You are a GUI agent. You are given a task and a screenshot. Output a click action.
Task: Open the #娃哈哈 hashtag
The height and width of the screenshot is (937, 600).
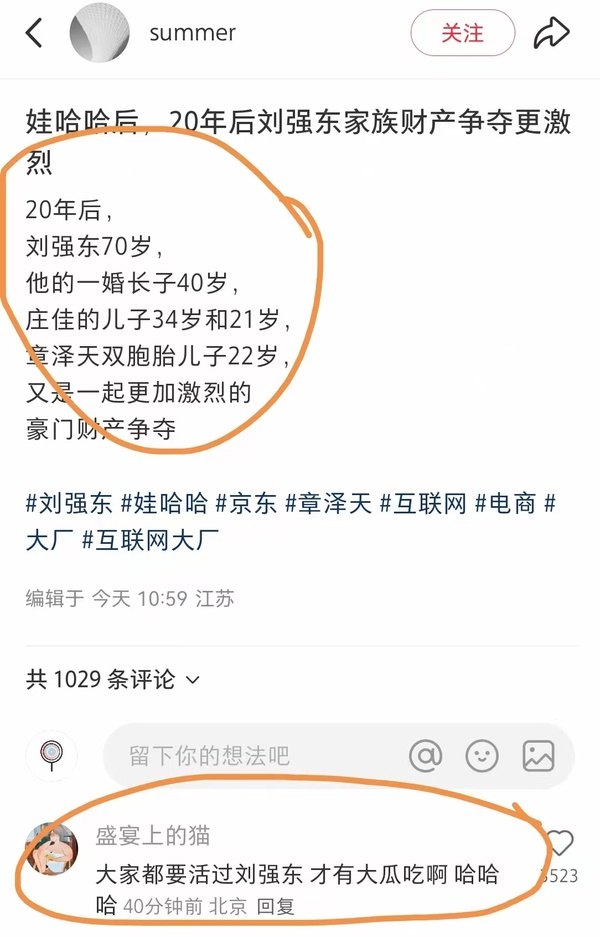164,503
